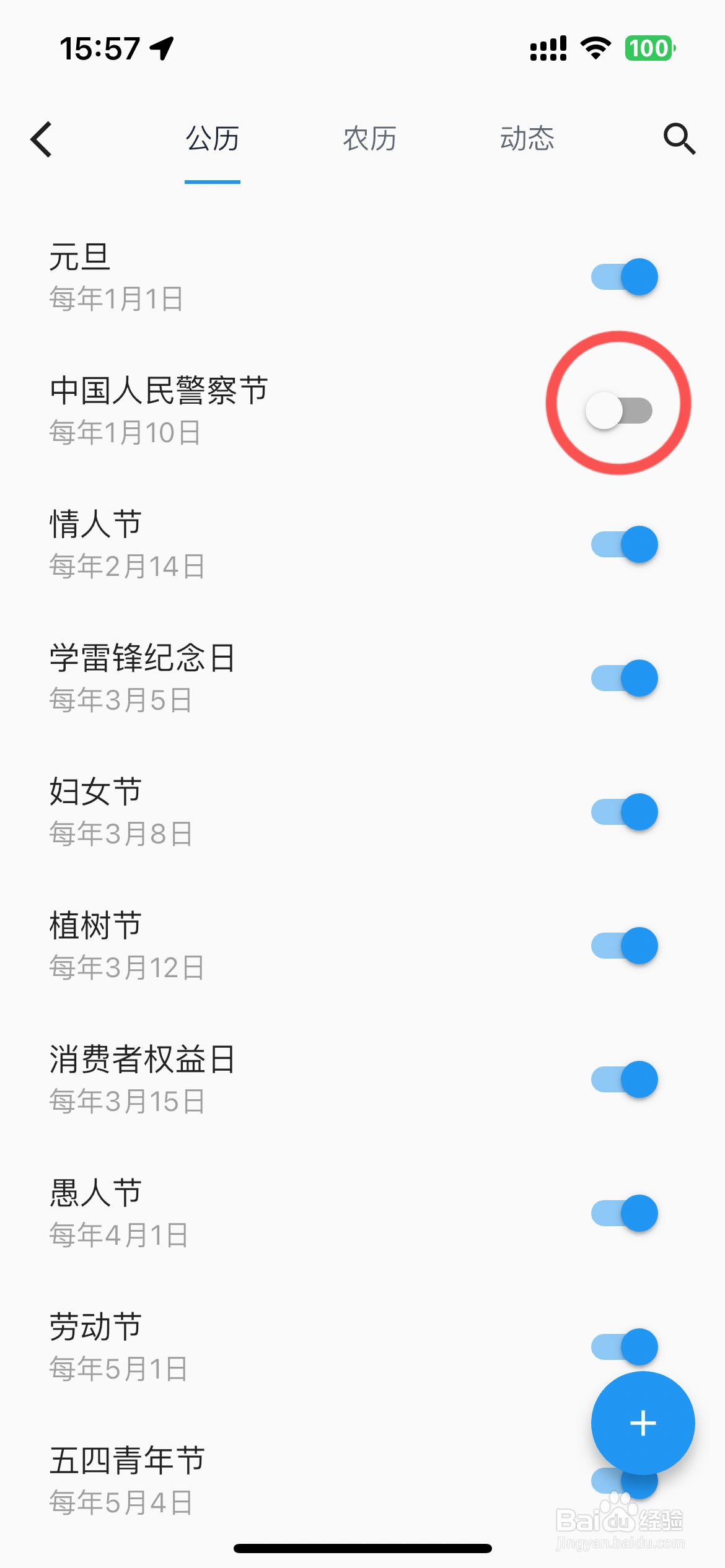Viewport: 725px width, 1568px height.
Task: Select the 学雷锋纪念日 list entry
Action: point(248,678)
